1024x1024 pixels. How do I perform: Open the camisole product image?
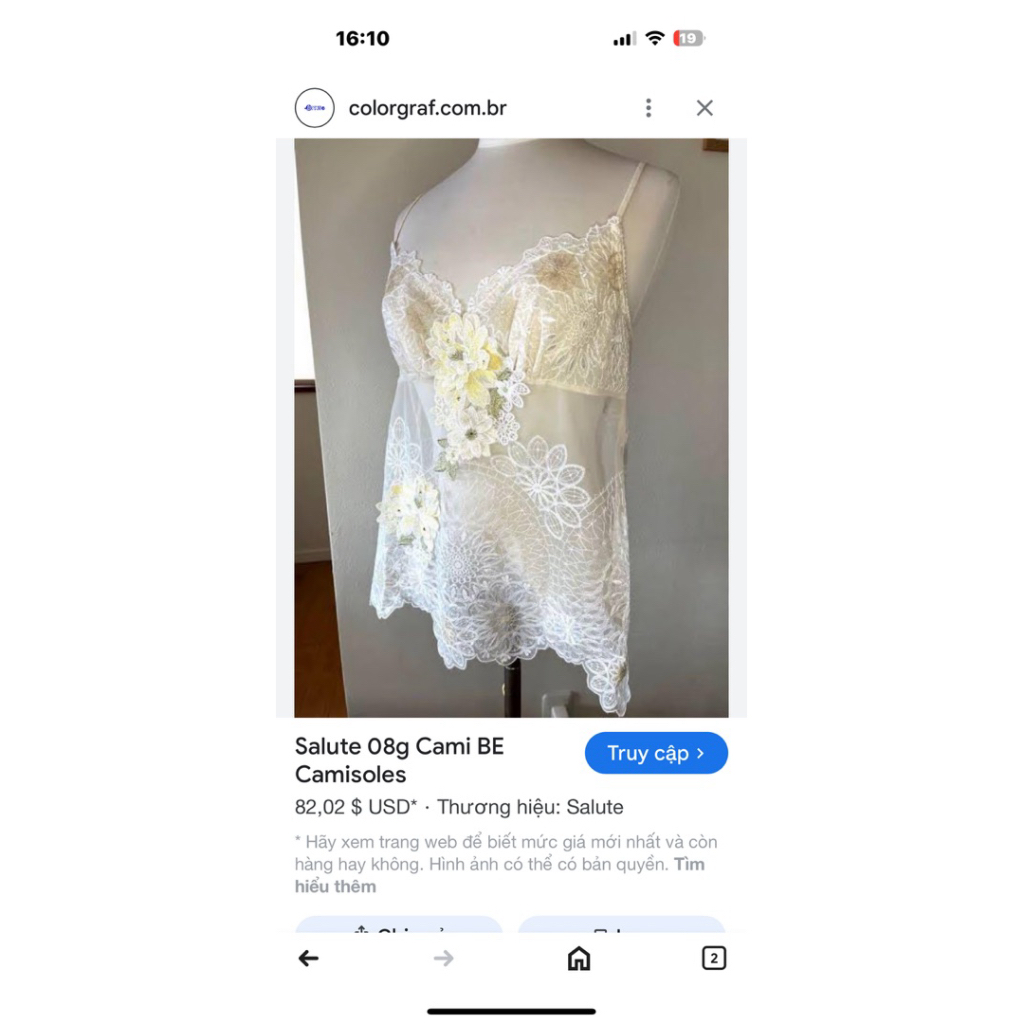click(x=511, y=428)
